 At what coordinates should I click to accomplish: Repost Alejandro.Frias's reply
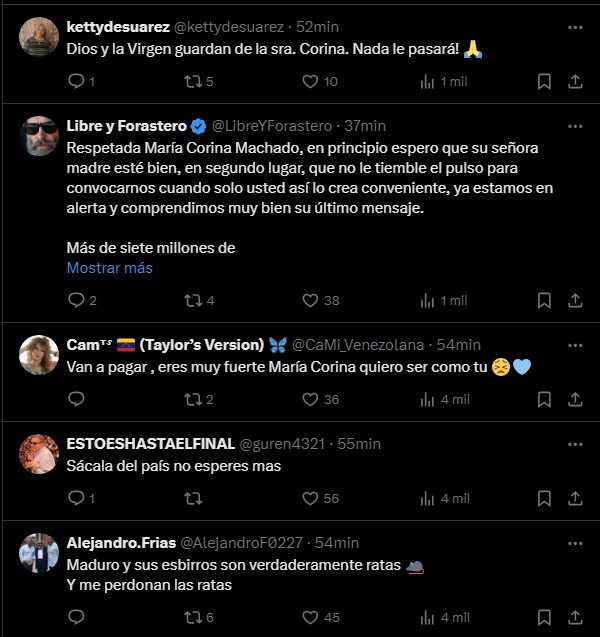click(x=194, y=617)
